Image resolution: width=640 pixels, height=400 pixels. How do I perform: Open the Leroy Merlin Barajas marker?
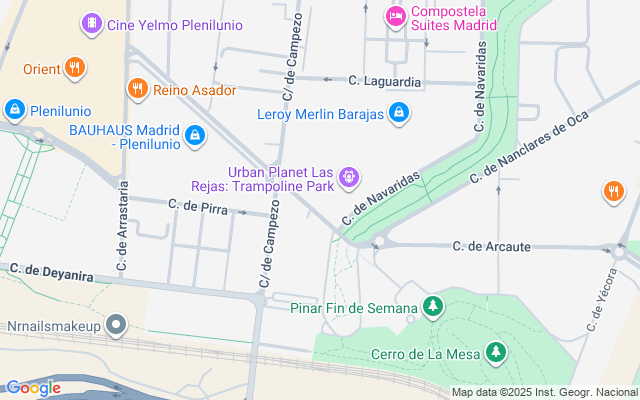(x=399, y=113)
